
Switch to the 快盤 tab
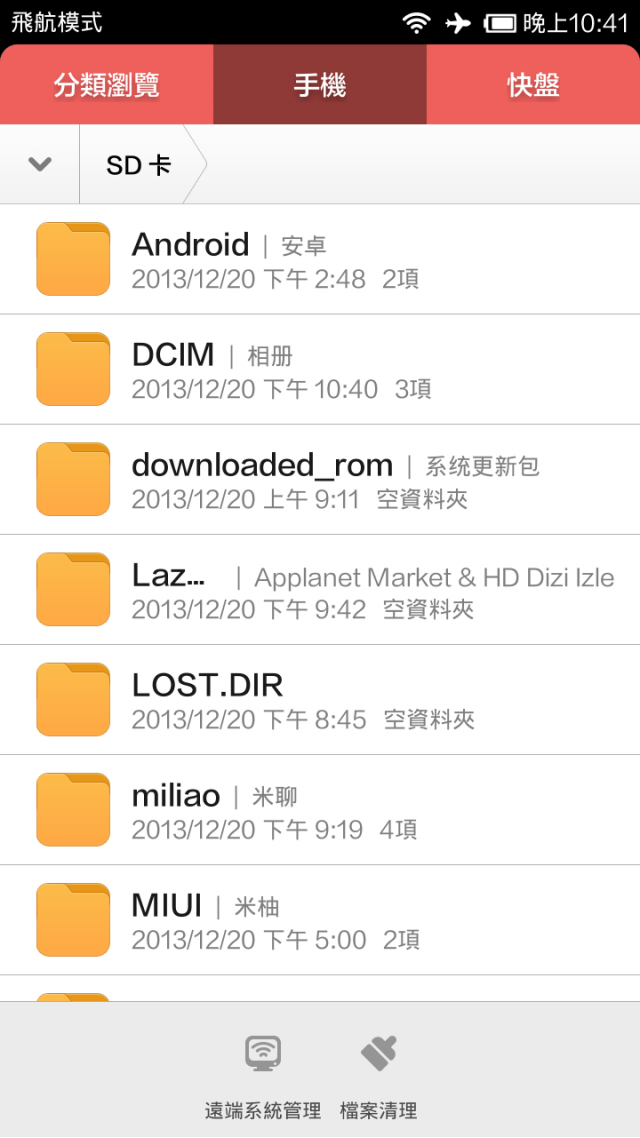coord(533,85)
